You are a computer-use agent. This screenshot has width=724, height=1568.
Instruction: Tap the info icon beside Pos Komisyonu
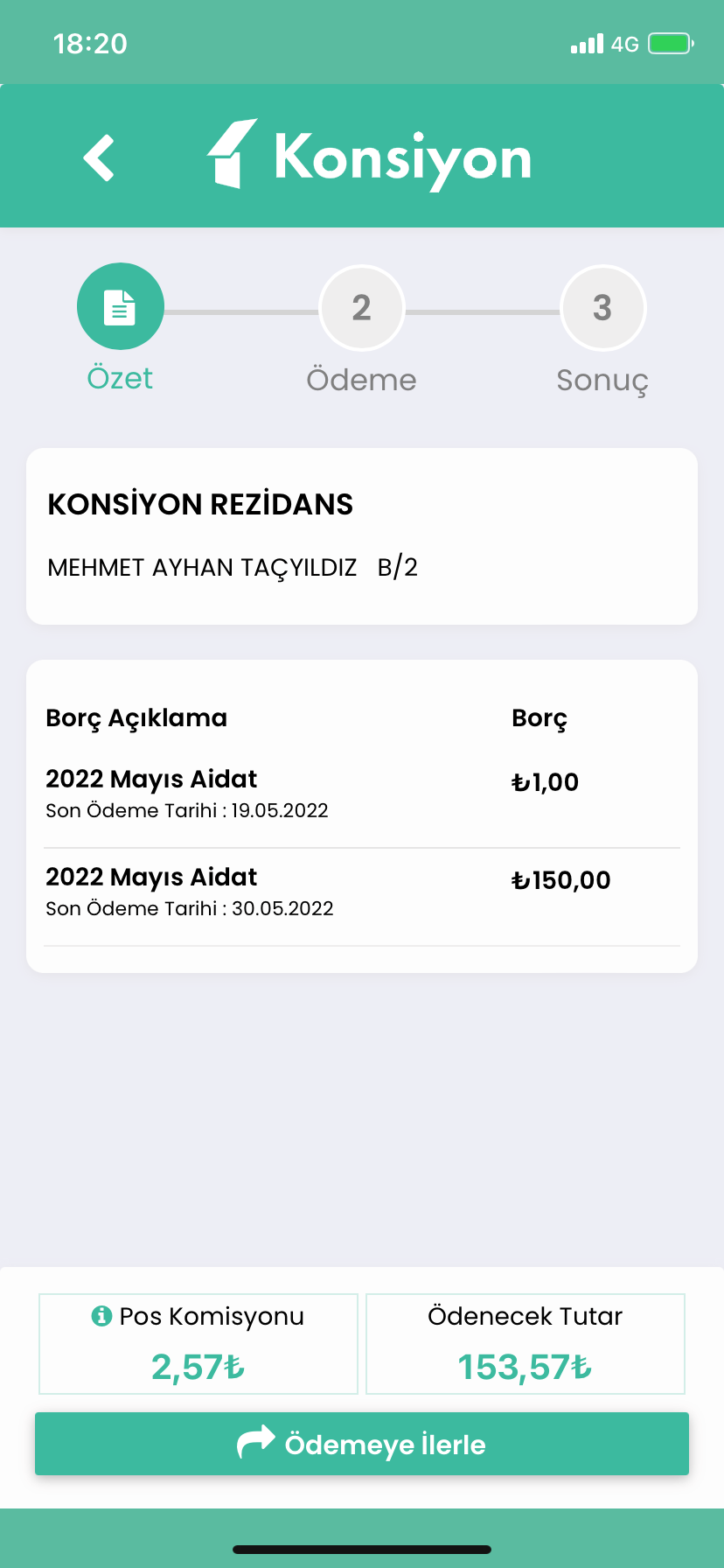coord(101,1315)
